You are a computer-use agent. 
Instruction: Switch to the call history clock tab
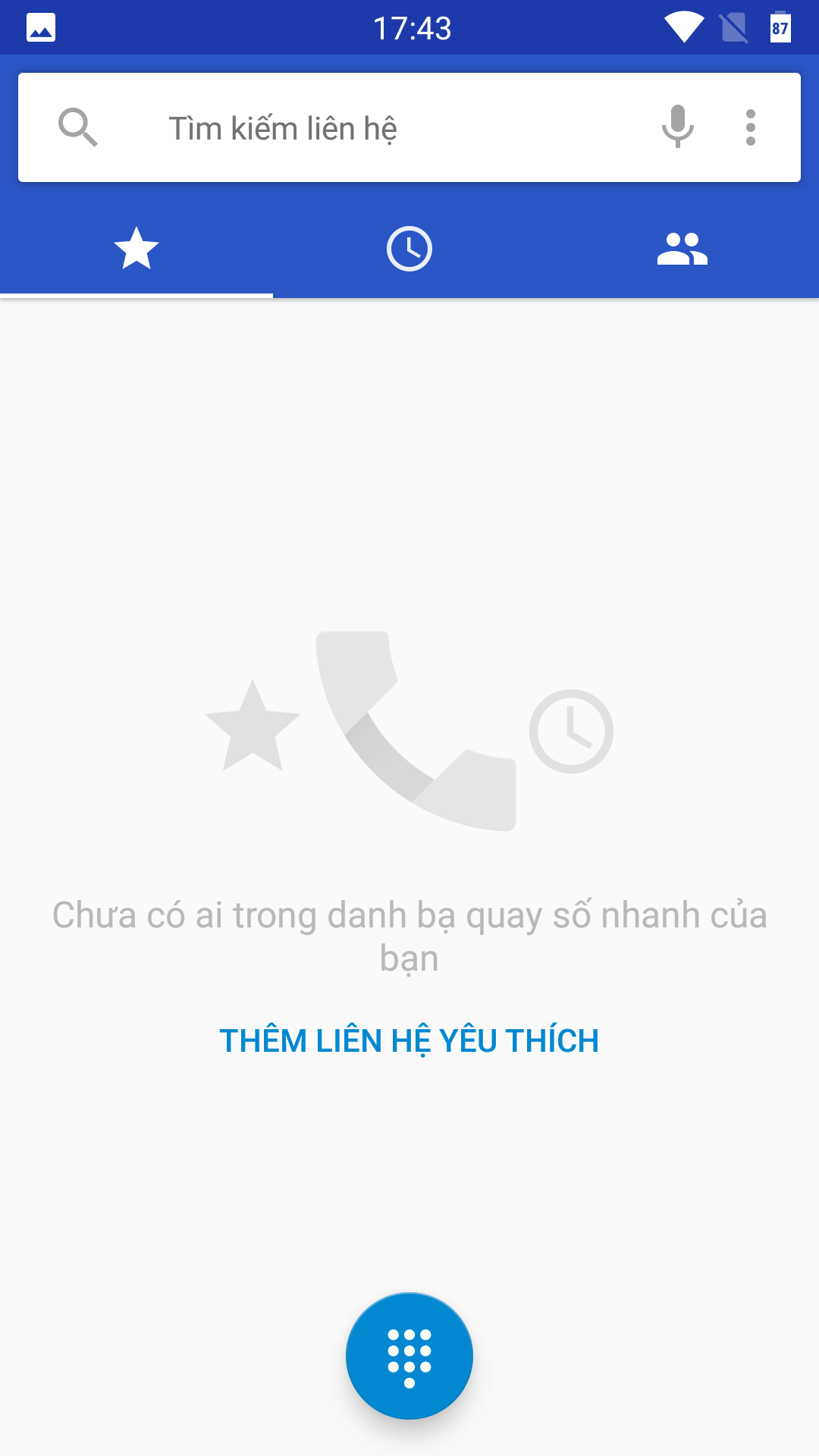(x=409, y=249)
